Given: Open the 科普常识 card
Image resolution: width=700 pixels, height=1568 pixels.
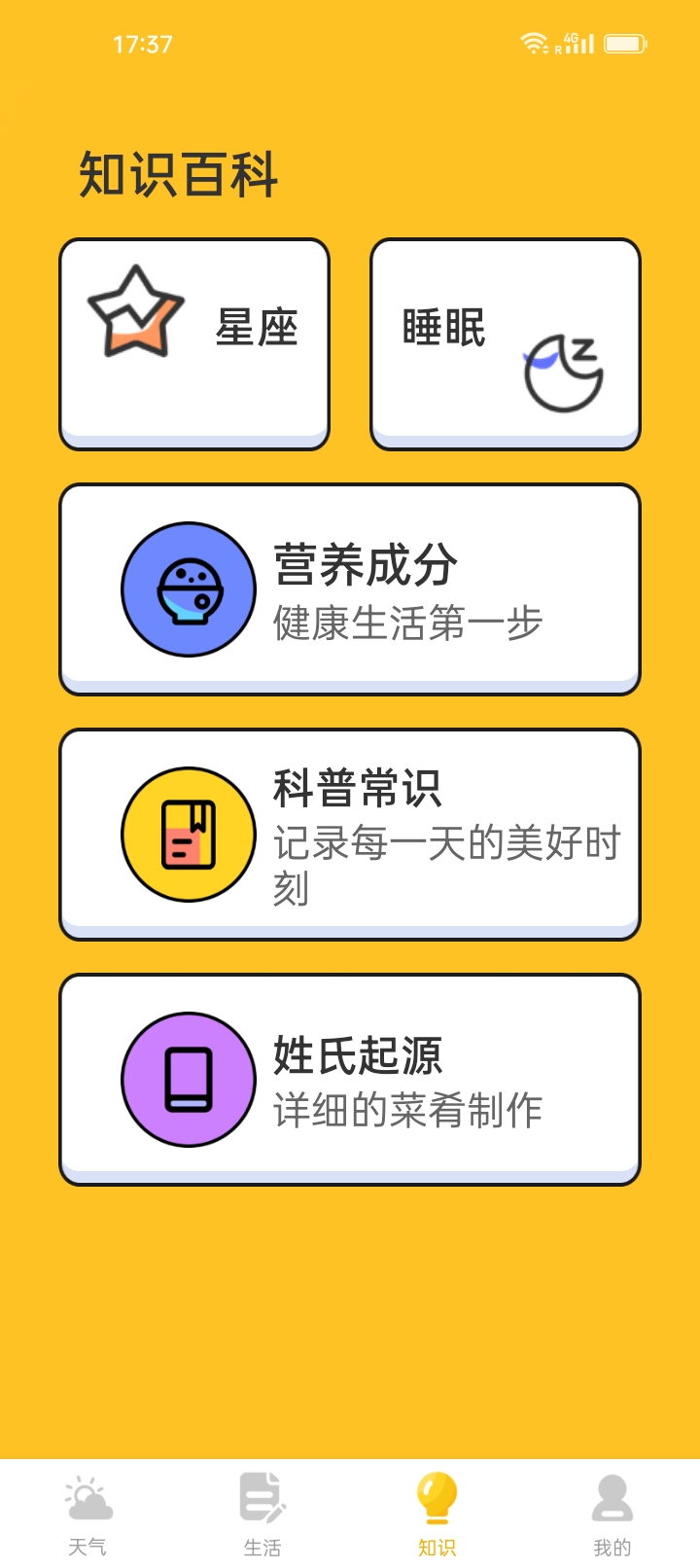Looking at the screenshot, I should point(350,834).
